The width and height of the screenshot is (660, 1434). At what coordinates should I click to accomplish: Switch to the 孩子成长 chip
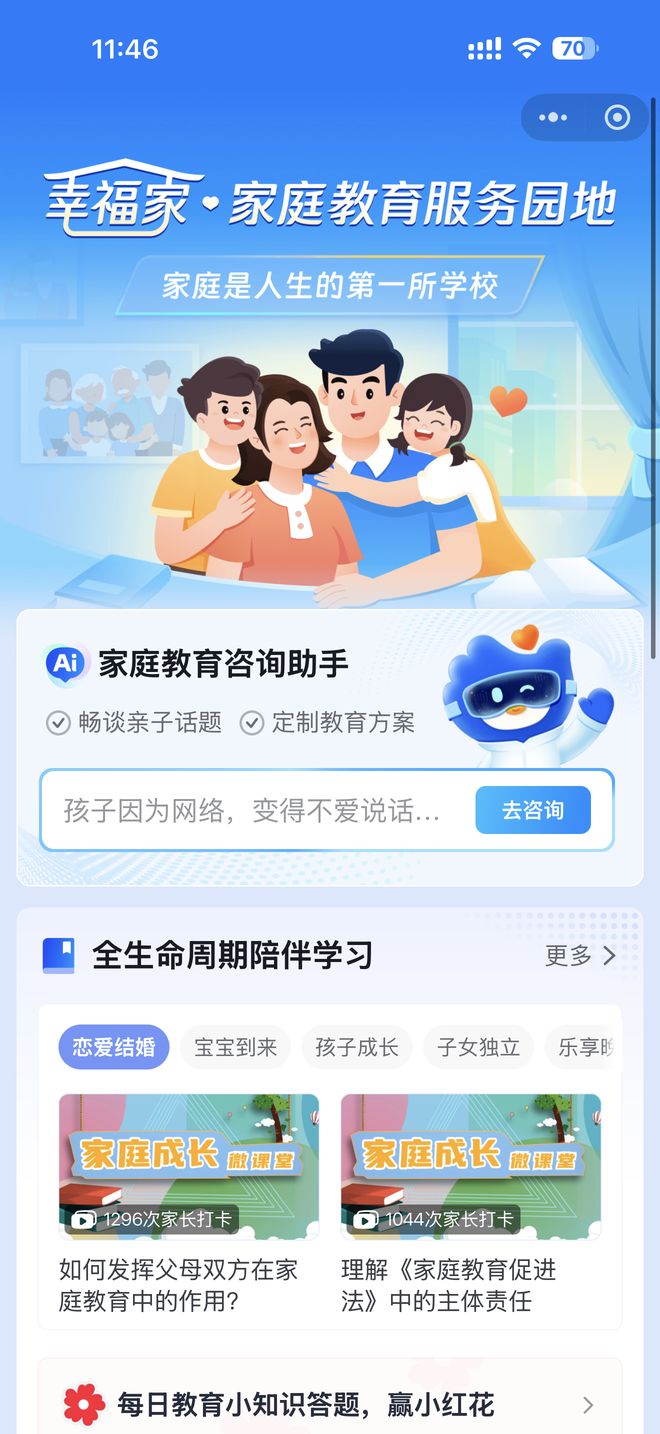357,1047
